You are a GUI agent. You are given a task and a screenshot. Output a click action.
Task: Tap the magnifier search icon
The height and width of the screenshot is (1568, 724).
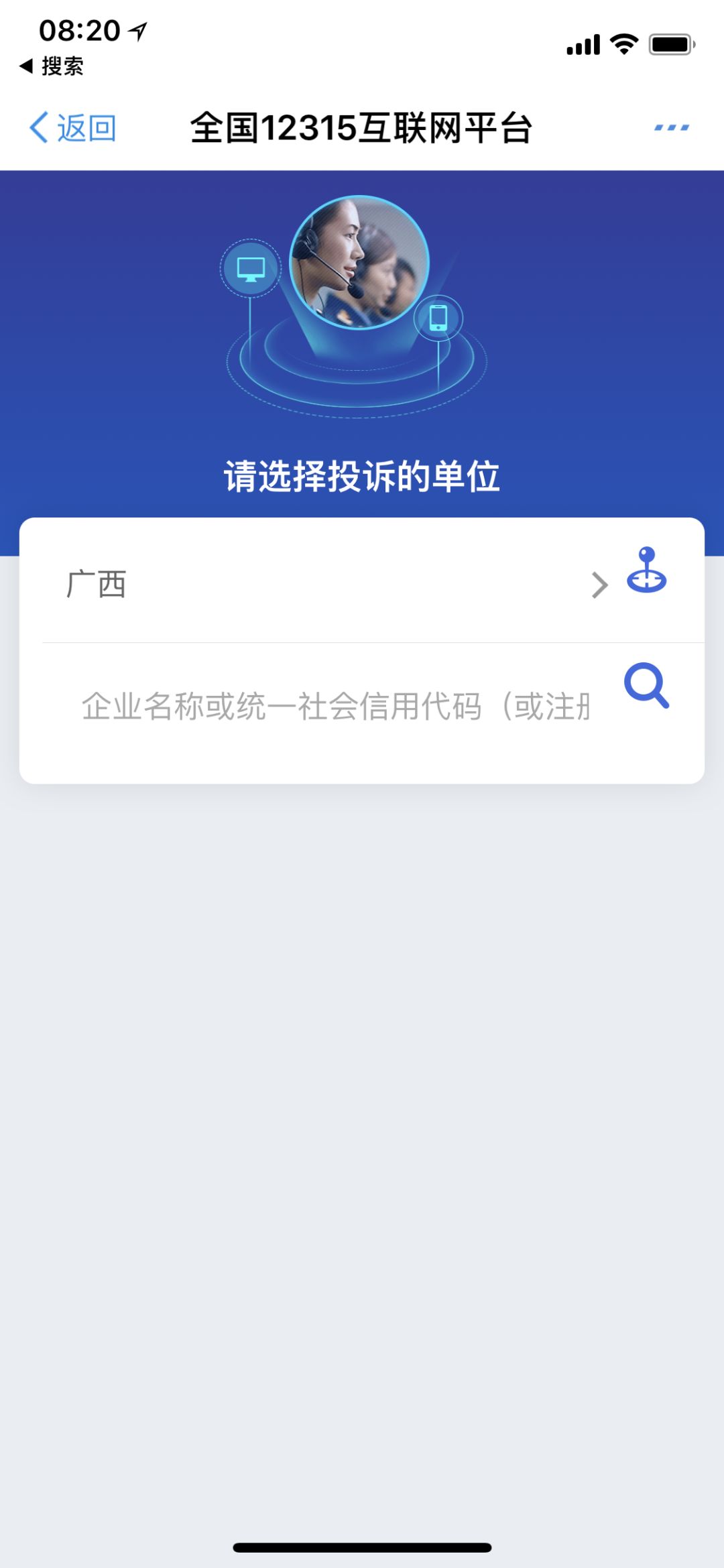click(x=646, y=685)
